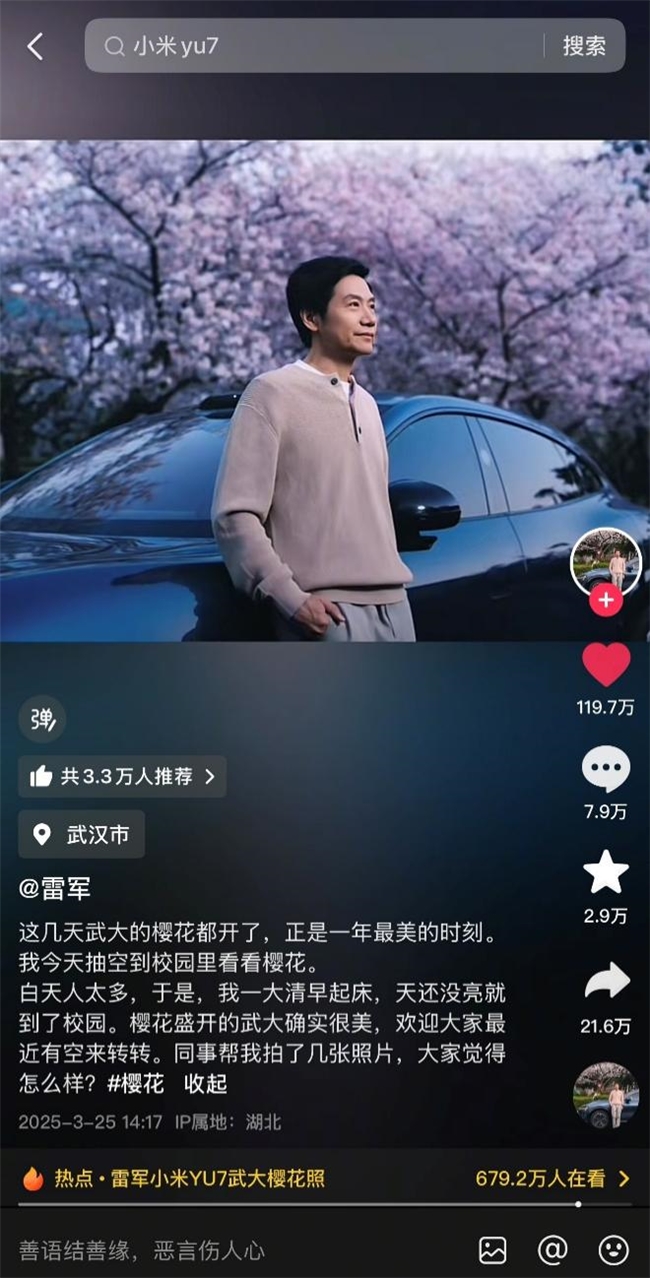650x1278 pixels.
Task: Open the round thumbnail under the share icon
Action: 606,1095
